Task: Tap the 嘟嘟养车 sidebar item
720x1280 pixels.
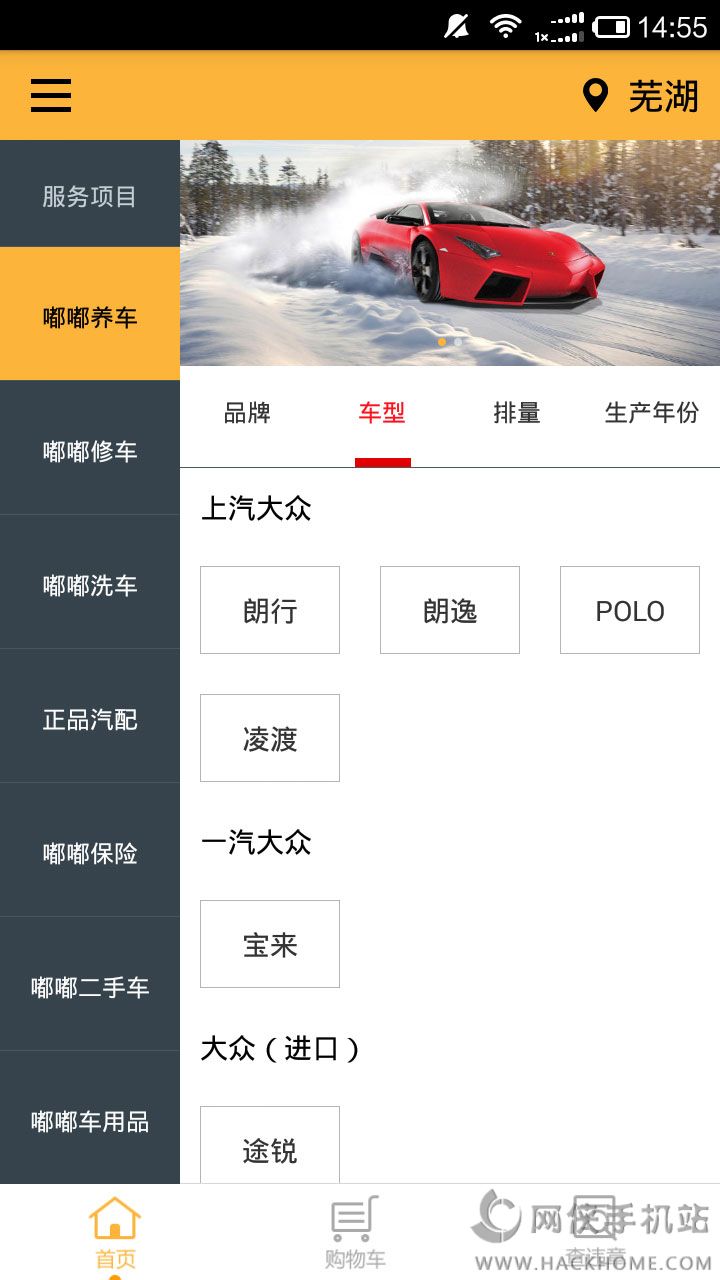Action: pos(90,314)
